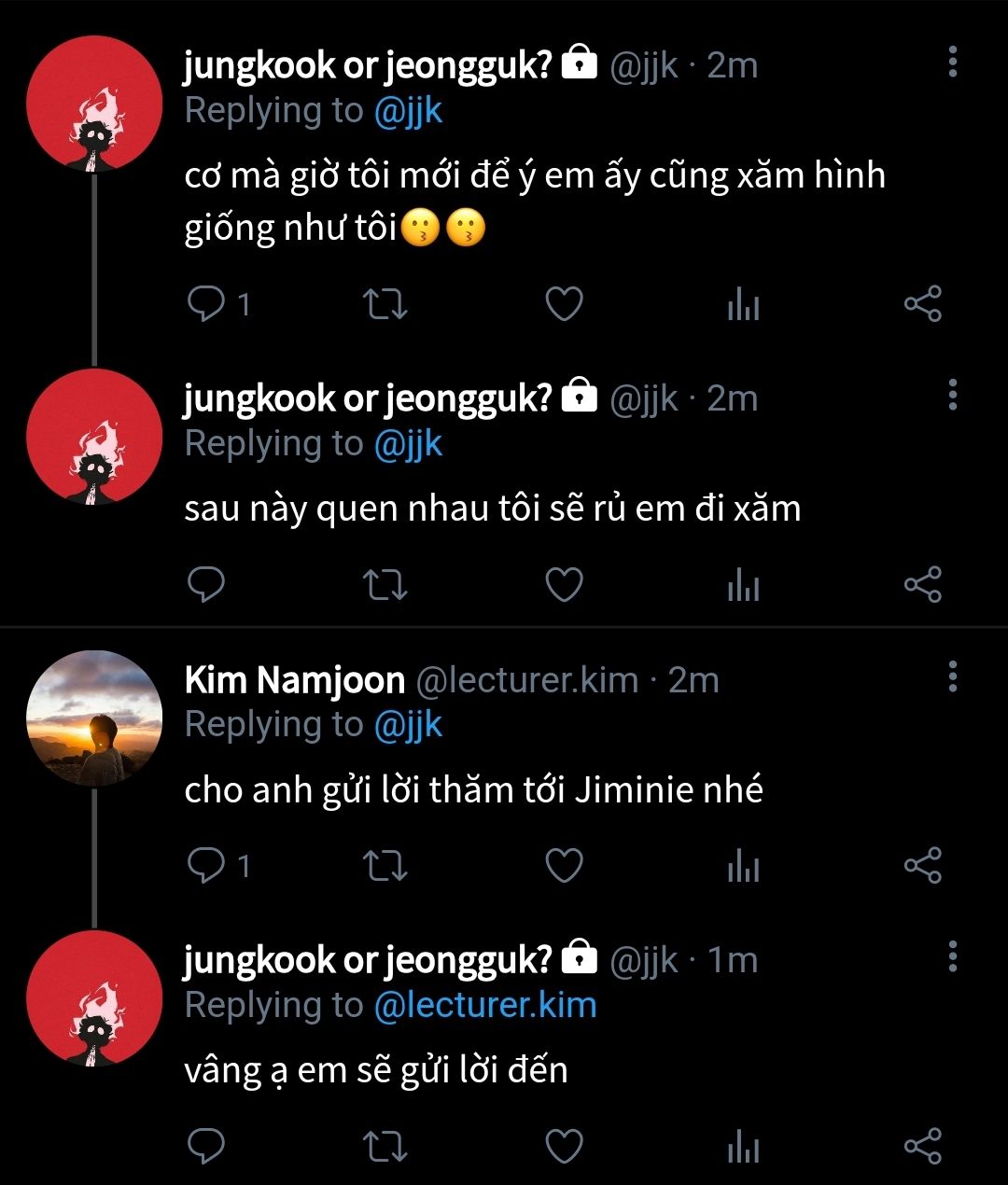View analytics for Kim Namjoon's tweet
Screen dimensions: 1008x1185
tap(743, 867)
